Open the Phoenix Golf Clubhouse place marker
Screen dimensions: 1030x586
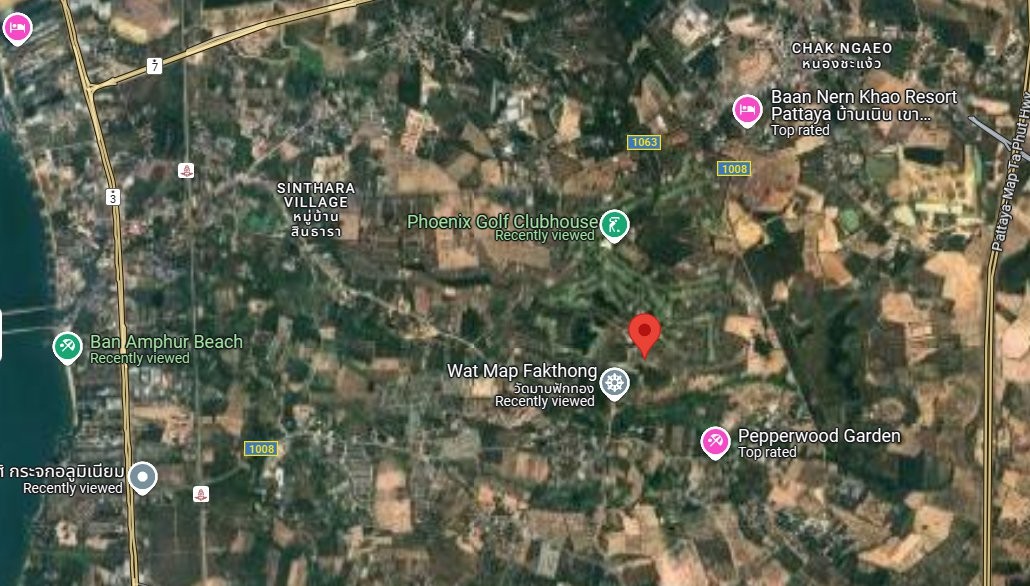[x=615, y=225]
